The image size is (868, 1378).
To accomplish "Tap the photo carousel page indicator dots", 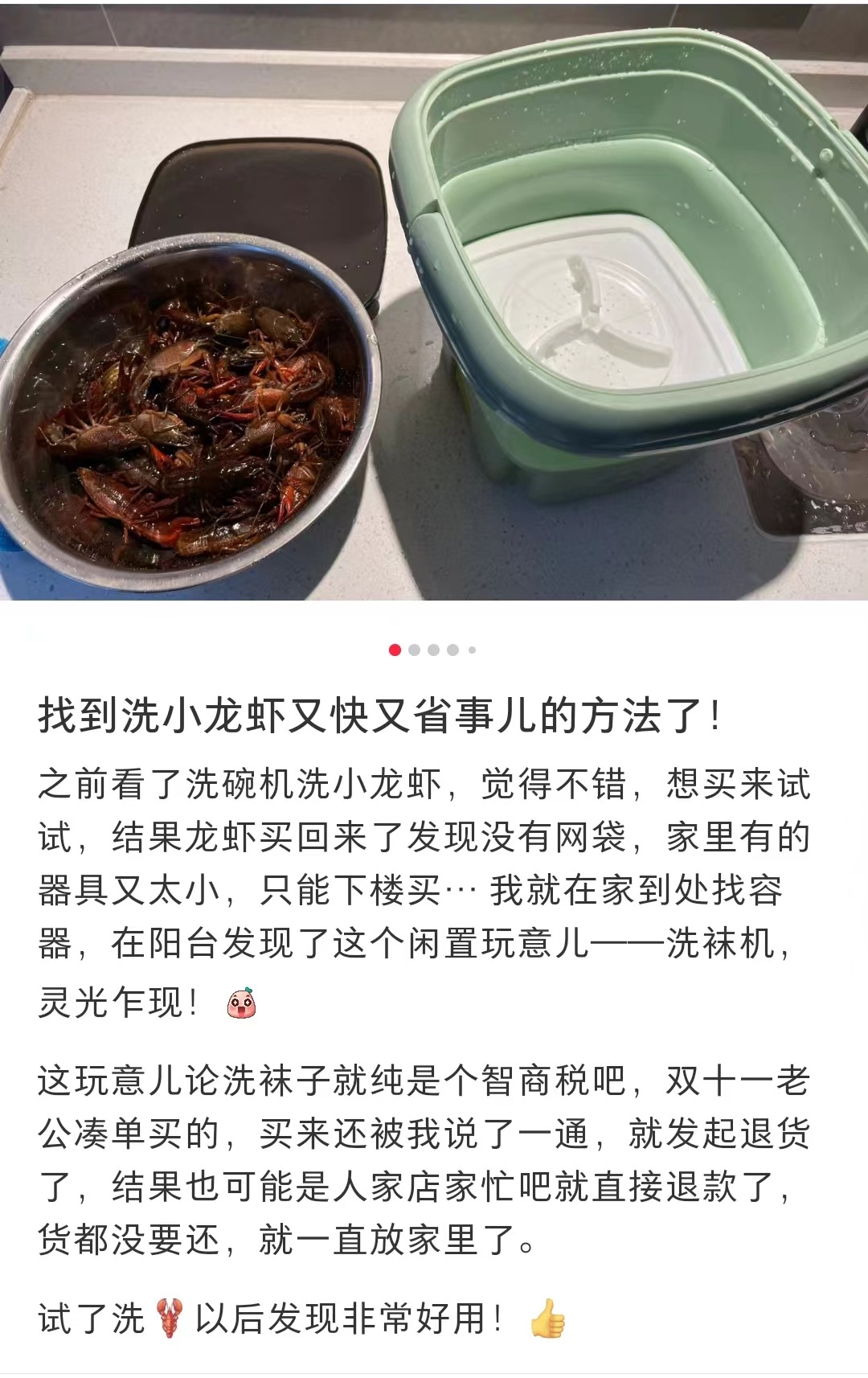I will (x=432, y=650).
